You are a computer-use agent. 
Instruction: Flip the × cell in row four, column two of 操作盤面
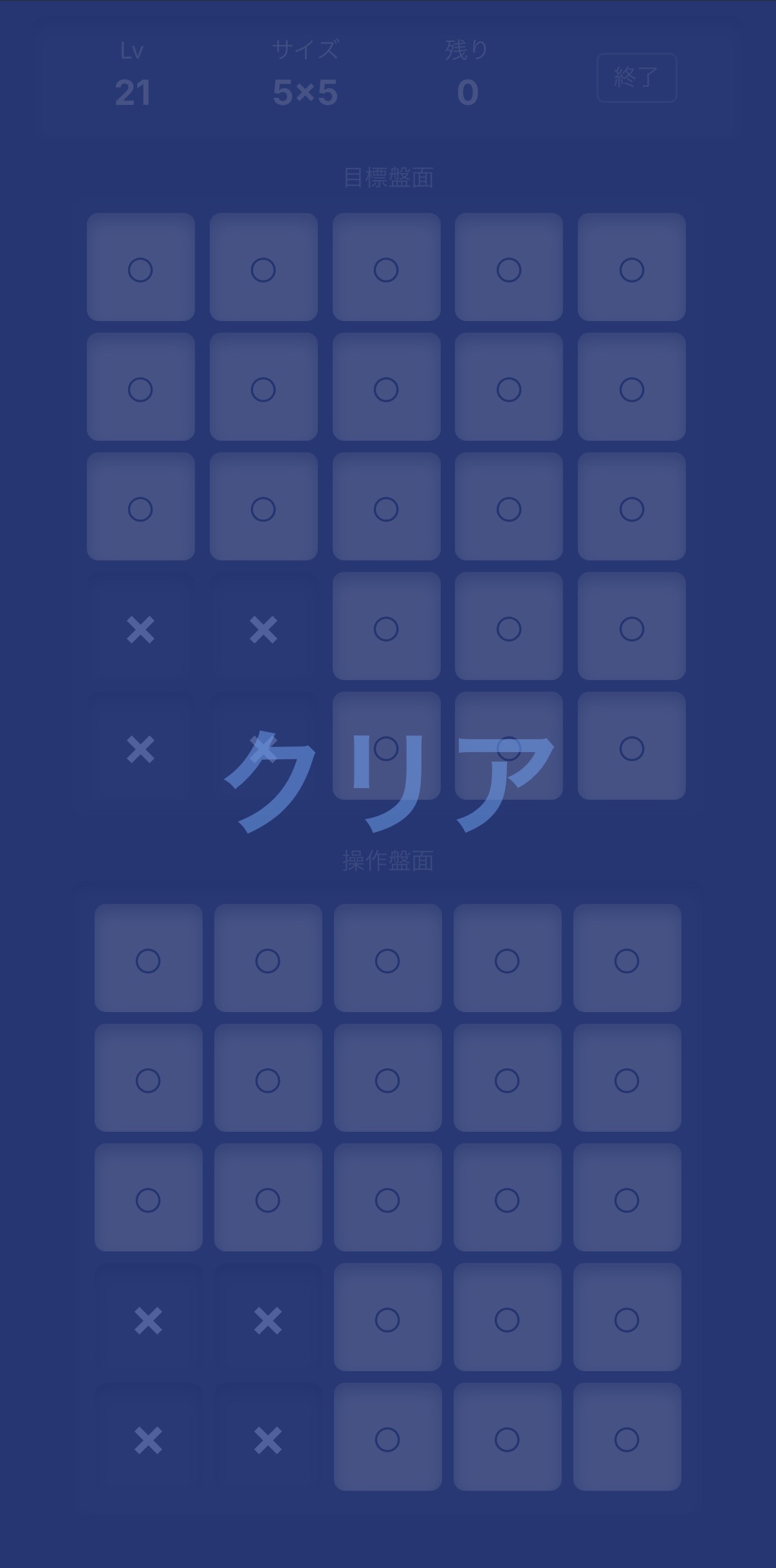269,1319
